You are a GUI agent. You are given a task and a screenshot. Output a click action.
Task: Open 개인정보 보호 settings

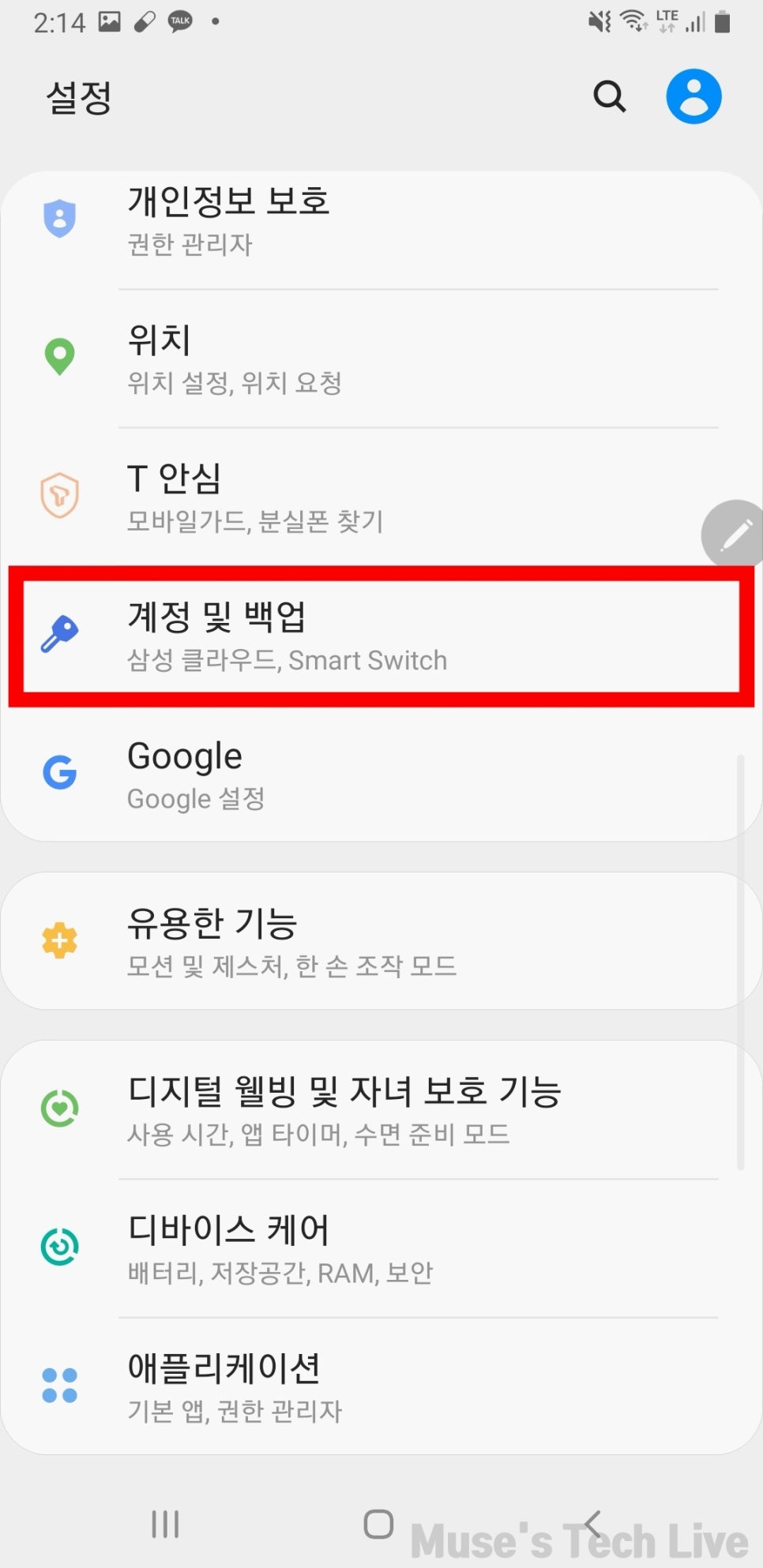[x=381, y=221]
